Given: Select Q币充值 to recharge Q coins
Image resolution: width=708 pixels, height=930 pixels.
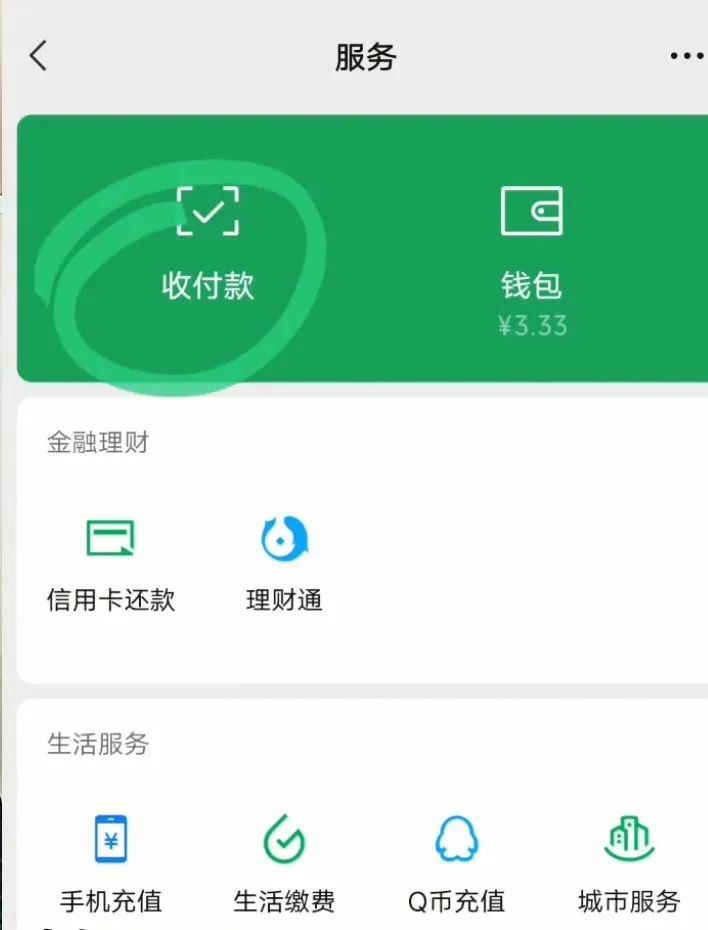Looking at the screenshot, I should 456,862.
